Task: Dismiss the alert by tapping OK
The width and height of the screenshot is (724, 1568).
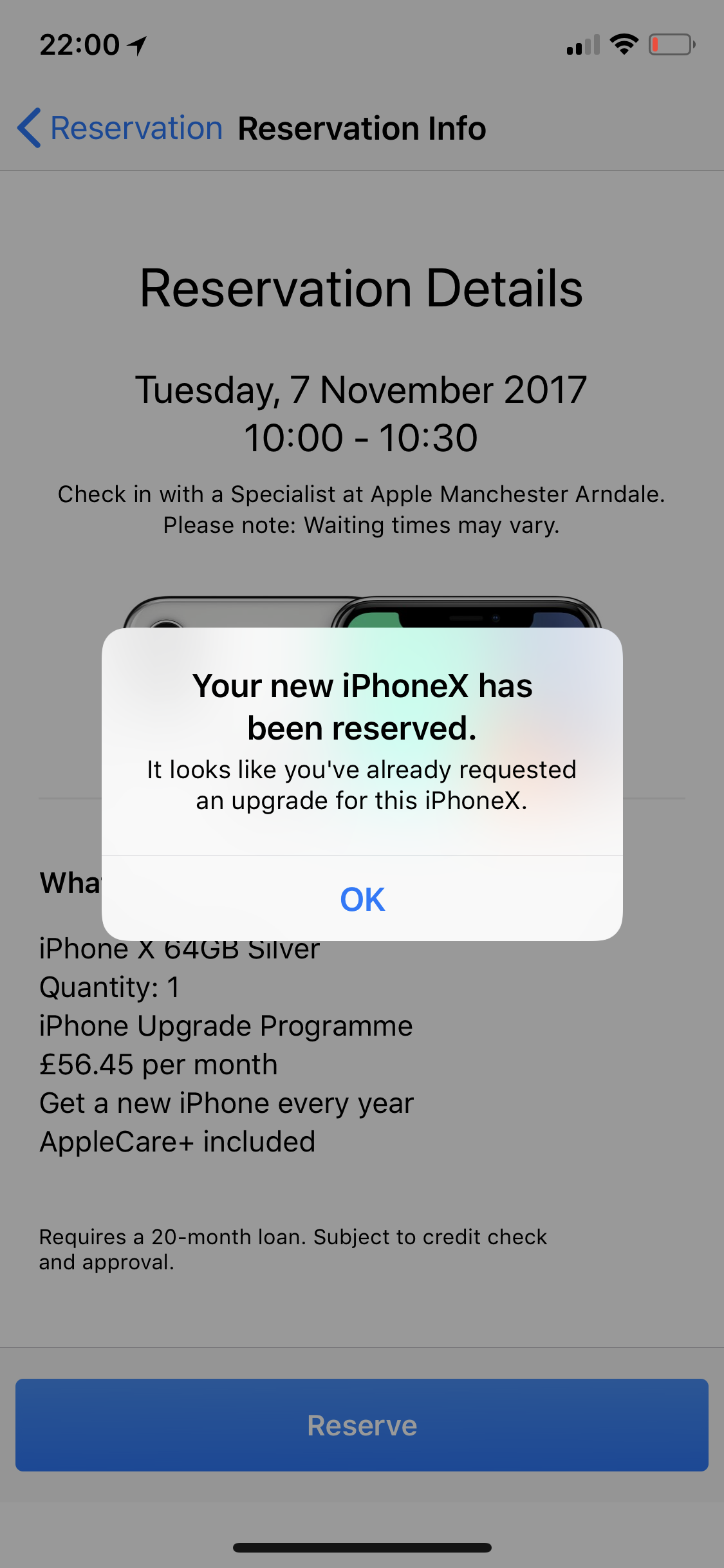Action: 362,899
